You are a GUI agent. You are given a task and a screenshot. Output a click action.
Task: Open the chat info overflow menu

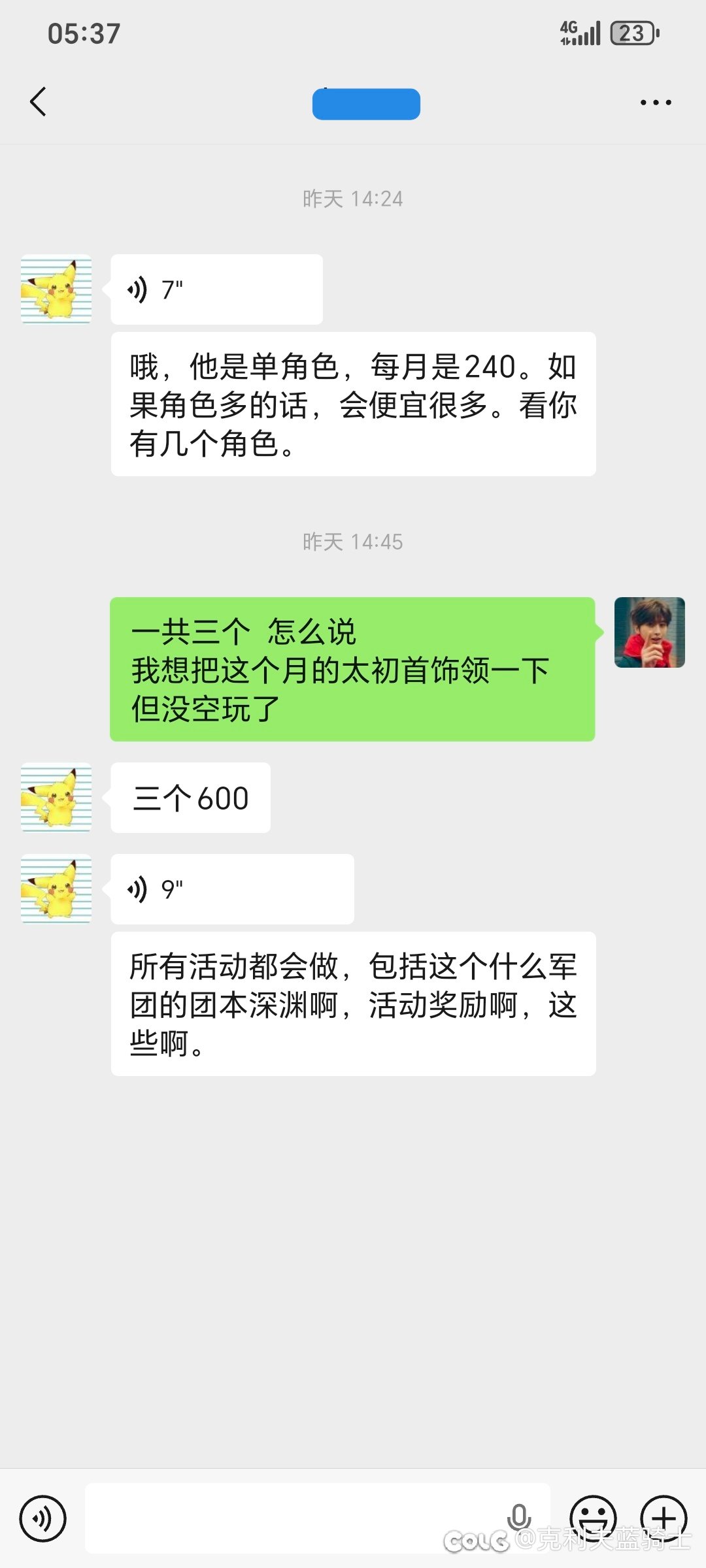pos(655,103)
